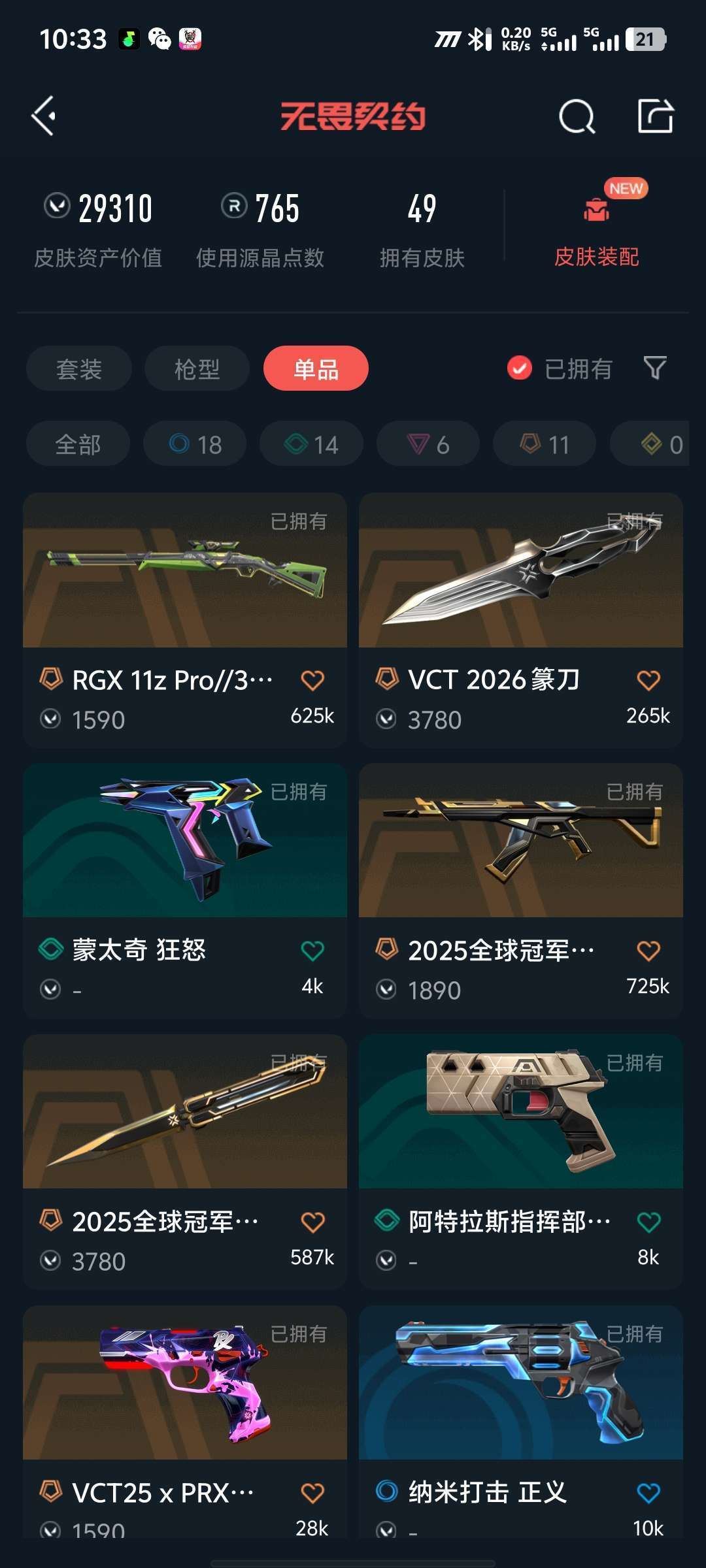Image resolution: width=706 pixels, height=1568 pixels.
Task: Open the search magnifier icon
Action: (577, 118)
